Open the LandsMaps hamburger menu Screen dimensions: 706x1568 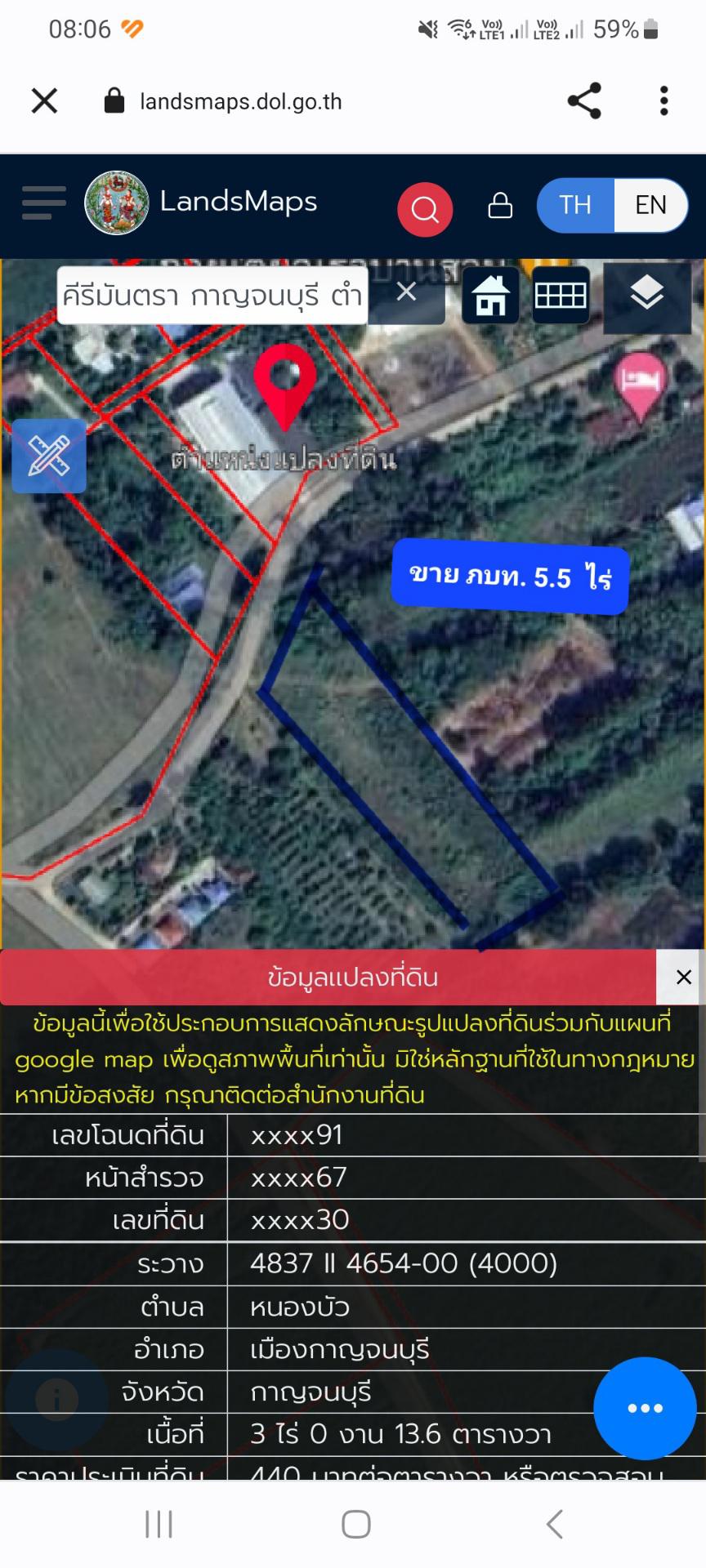43,203
